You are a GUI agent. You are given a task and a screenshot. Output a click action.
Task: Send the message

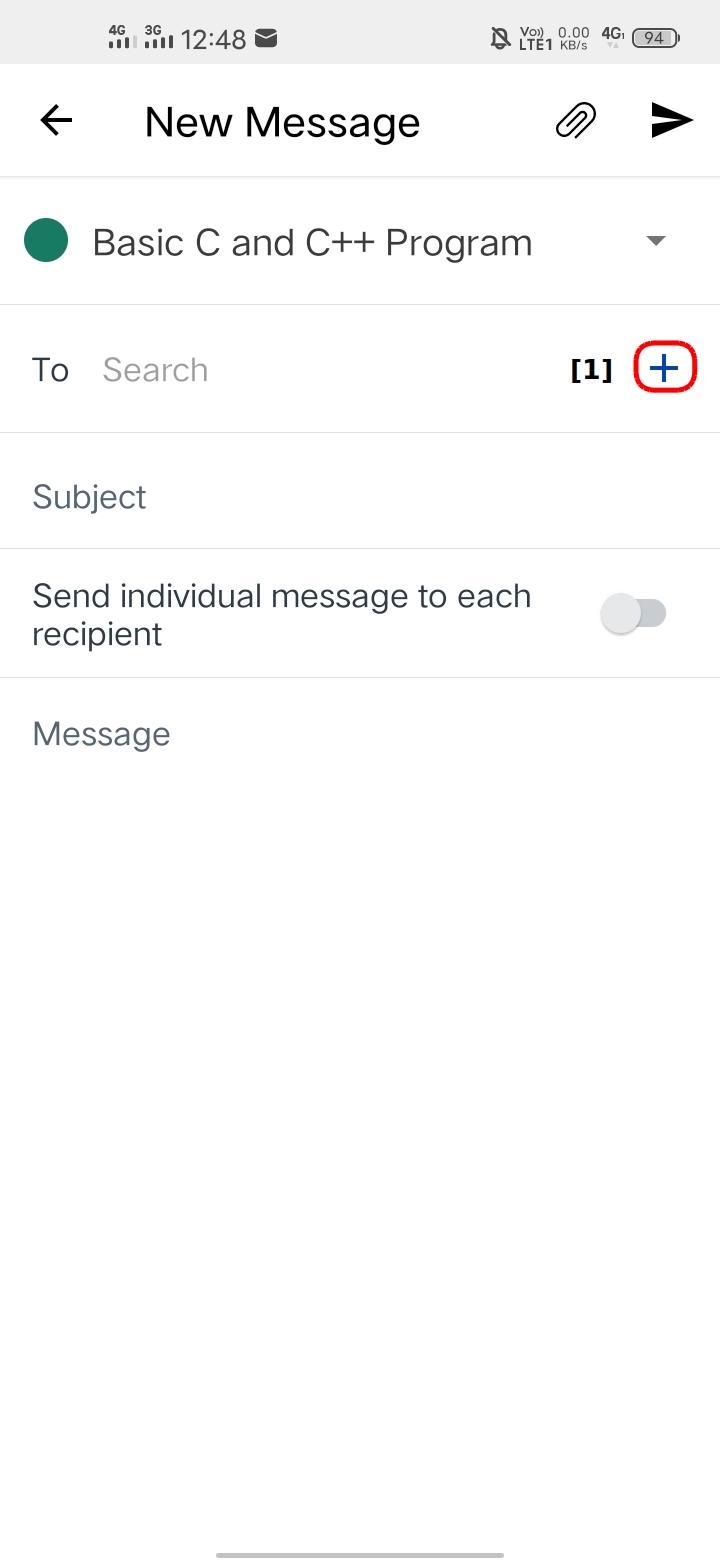pyautogui.click(x=672, y=121)
